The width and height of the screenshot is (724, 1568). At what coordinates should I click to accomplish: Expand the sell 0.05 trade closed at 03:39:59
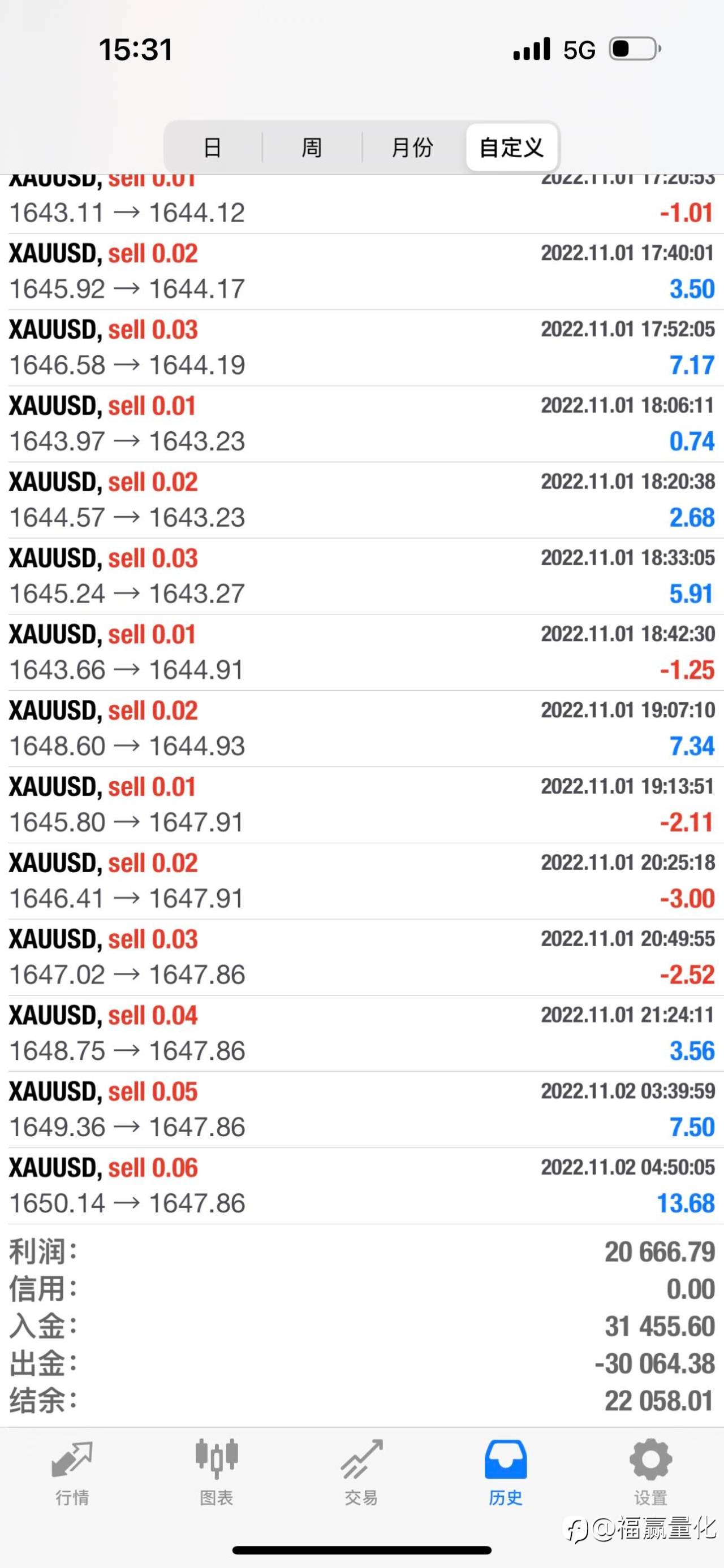[361, 1110]
